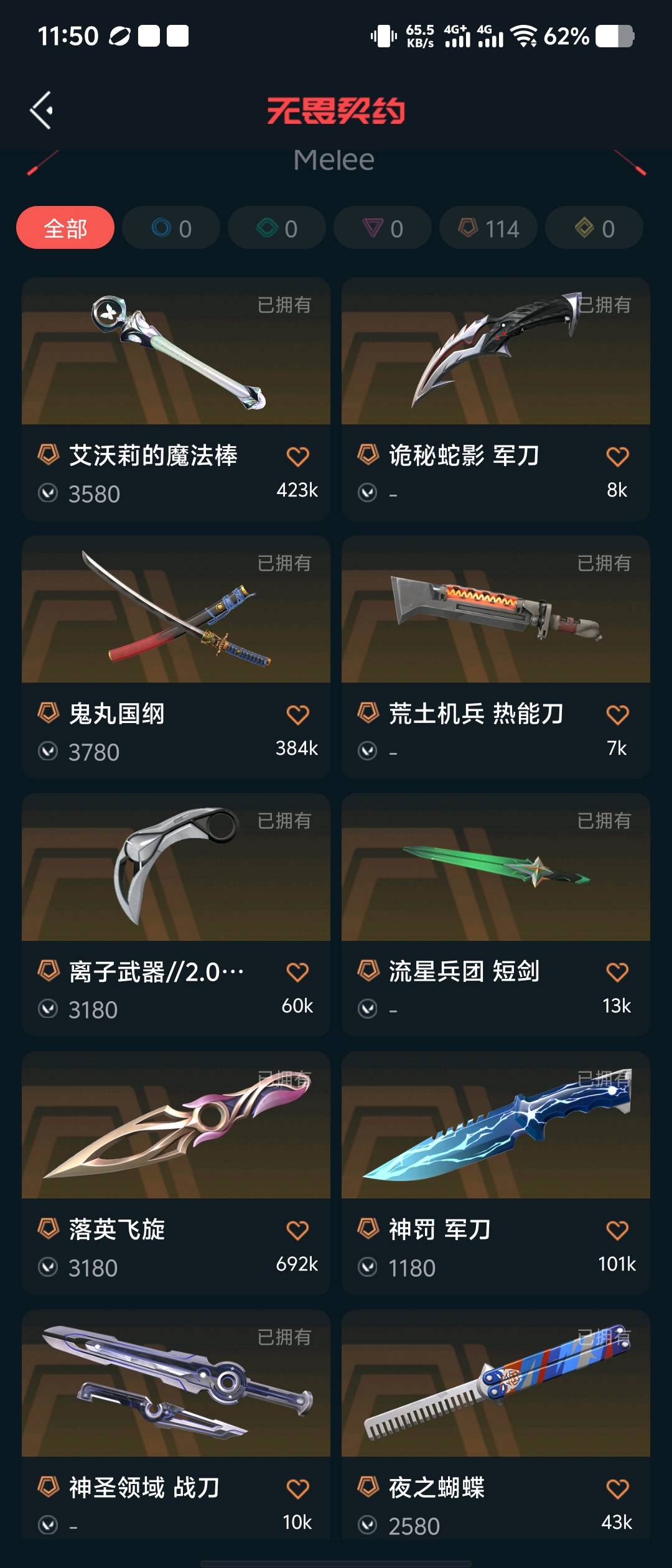The width and height of the screenshot is (672, 1568).
Task: Go back using the top-left arrow
Action: click(42, 111)
